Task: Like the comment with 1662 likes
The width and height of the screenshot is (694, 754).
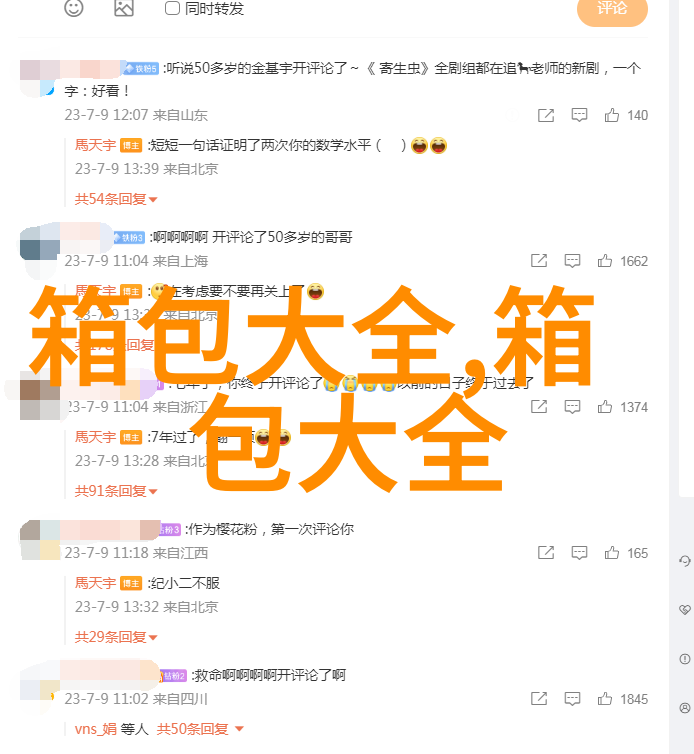Action: pyautogui.click(x=605, y=261)
